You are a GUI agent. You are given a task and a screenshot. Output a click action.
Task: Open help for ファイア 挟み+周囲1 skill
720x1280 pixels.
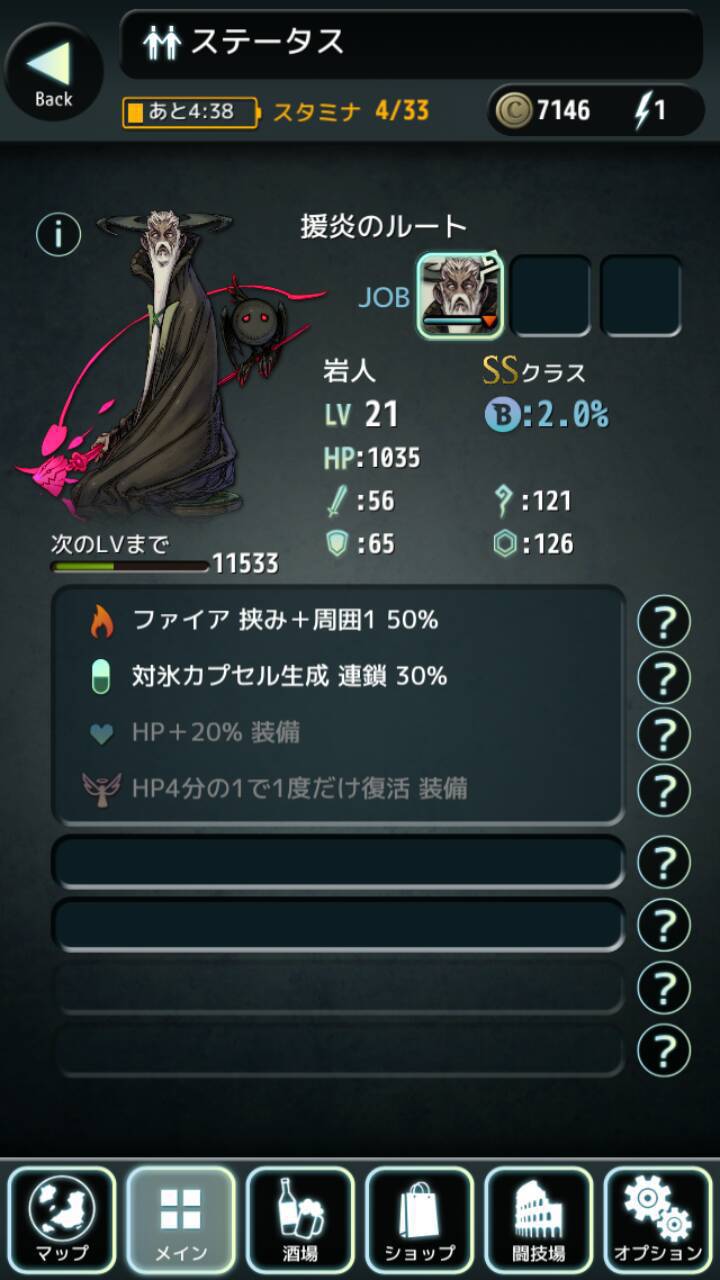663,621
